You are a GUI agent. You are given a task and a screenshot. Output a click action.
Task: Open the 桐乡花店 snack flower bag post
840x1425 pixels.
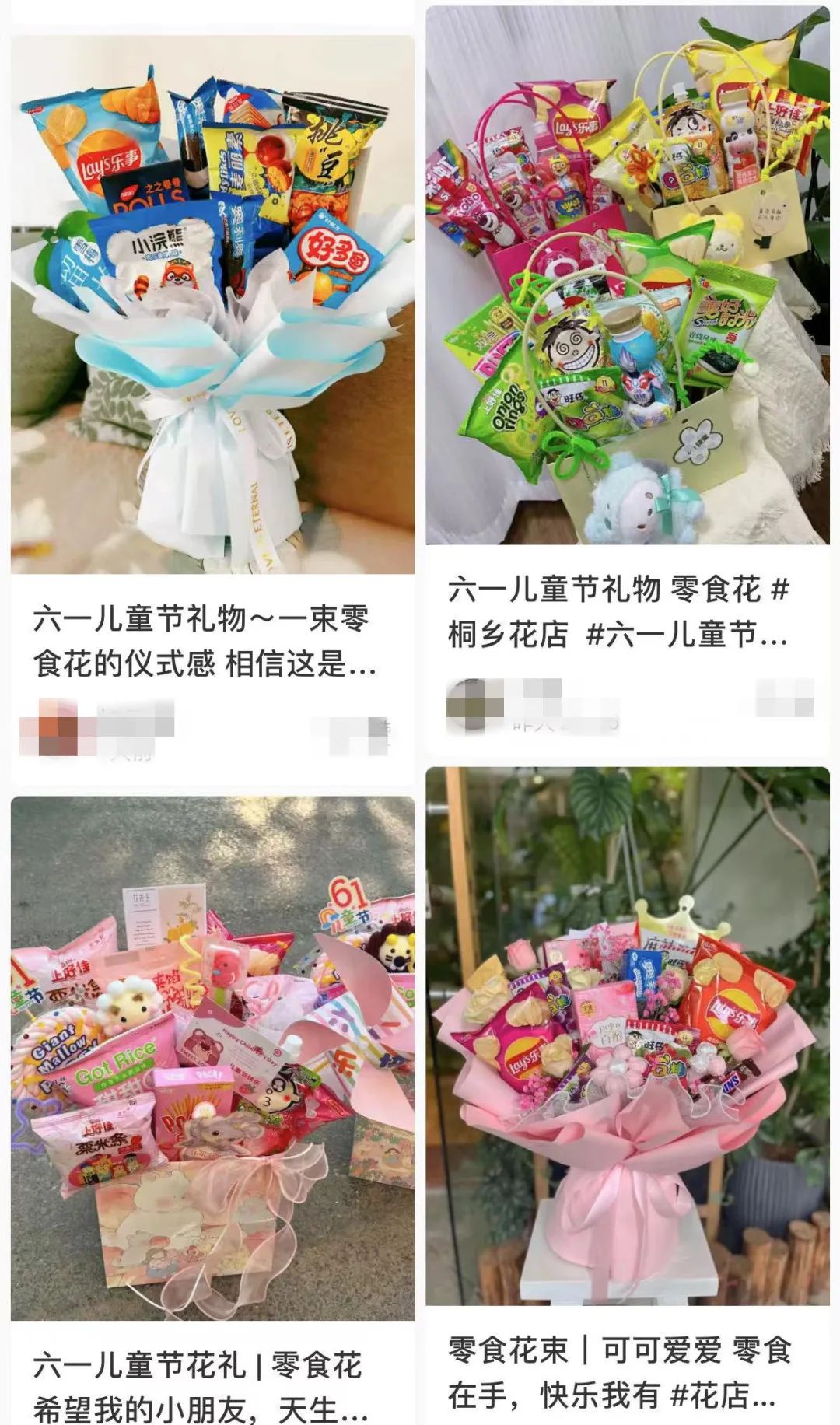[x=627, y=276]
